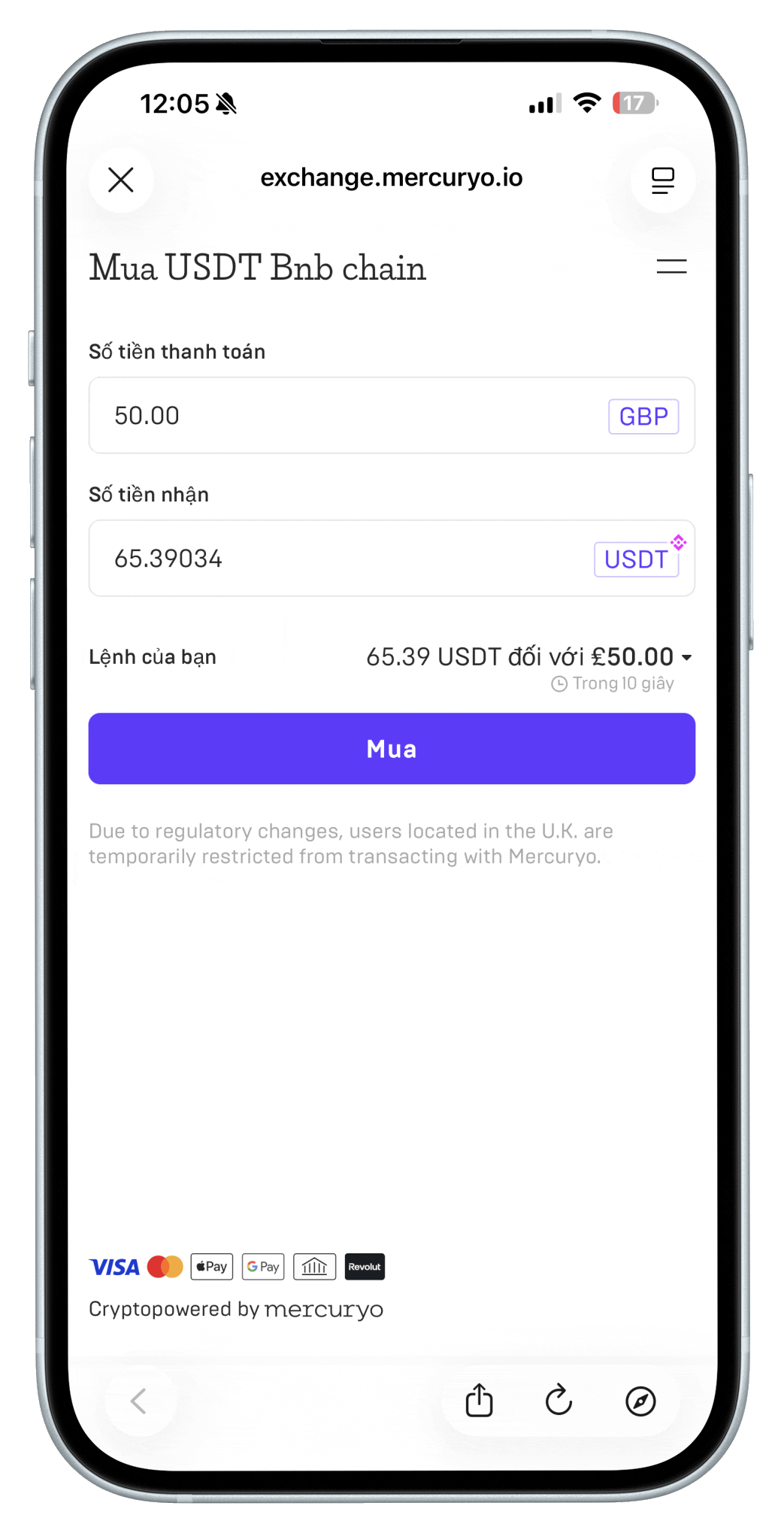Go back in the browser

point(139,1401)
